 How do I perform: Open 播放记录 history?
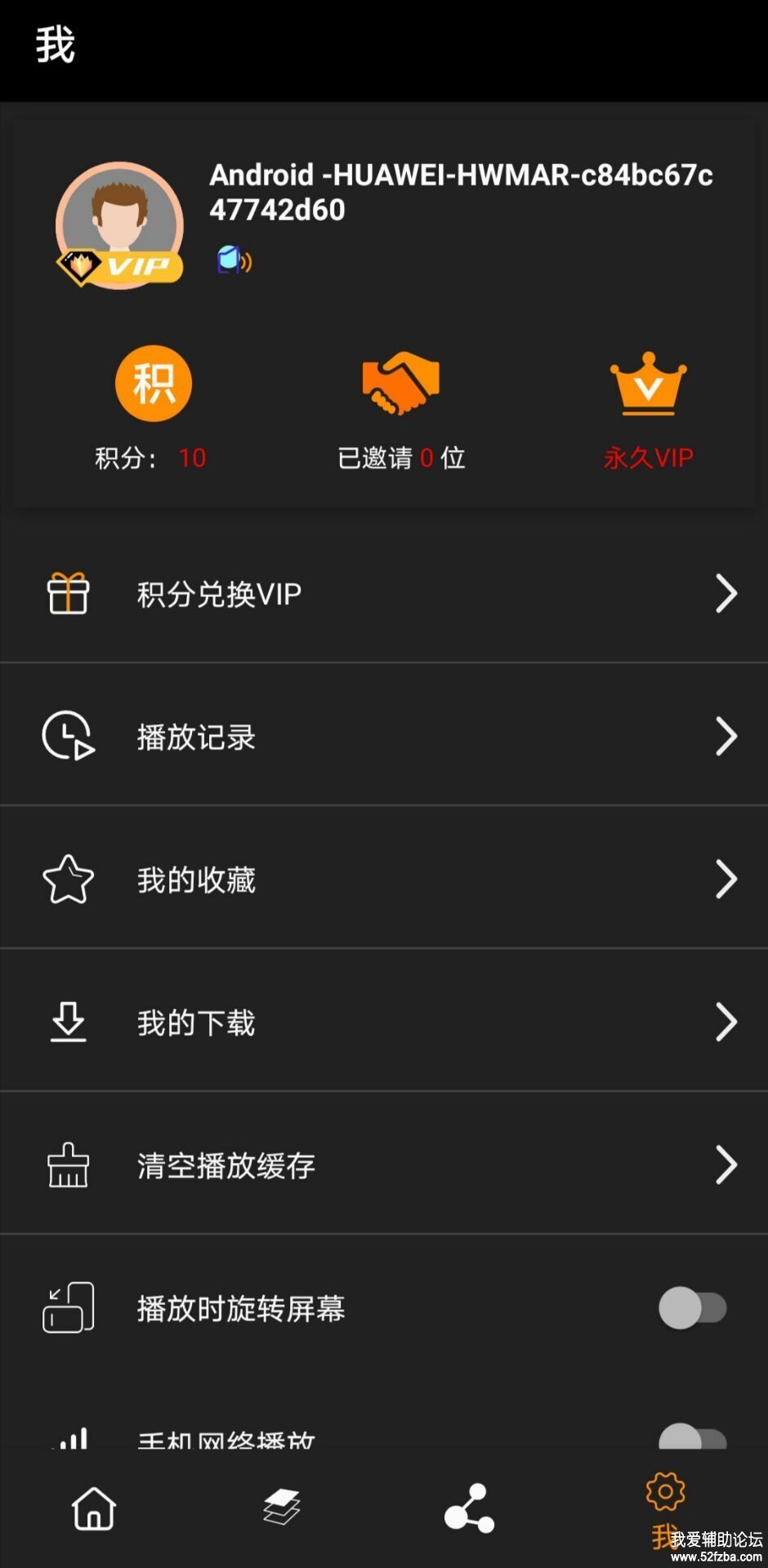pos(384,737)
